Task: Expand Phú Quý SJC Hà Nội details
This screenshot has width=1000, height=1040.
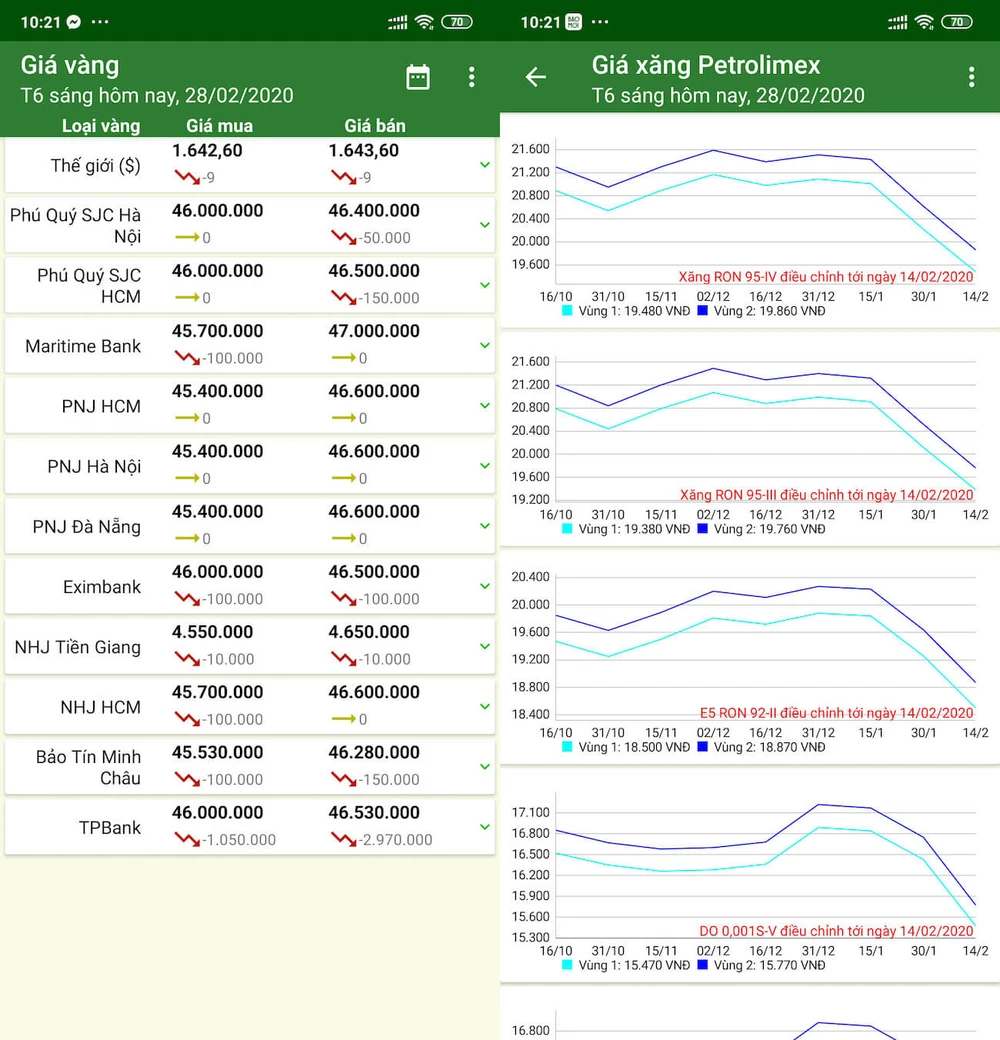Action: 485,225
